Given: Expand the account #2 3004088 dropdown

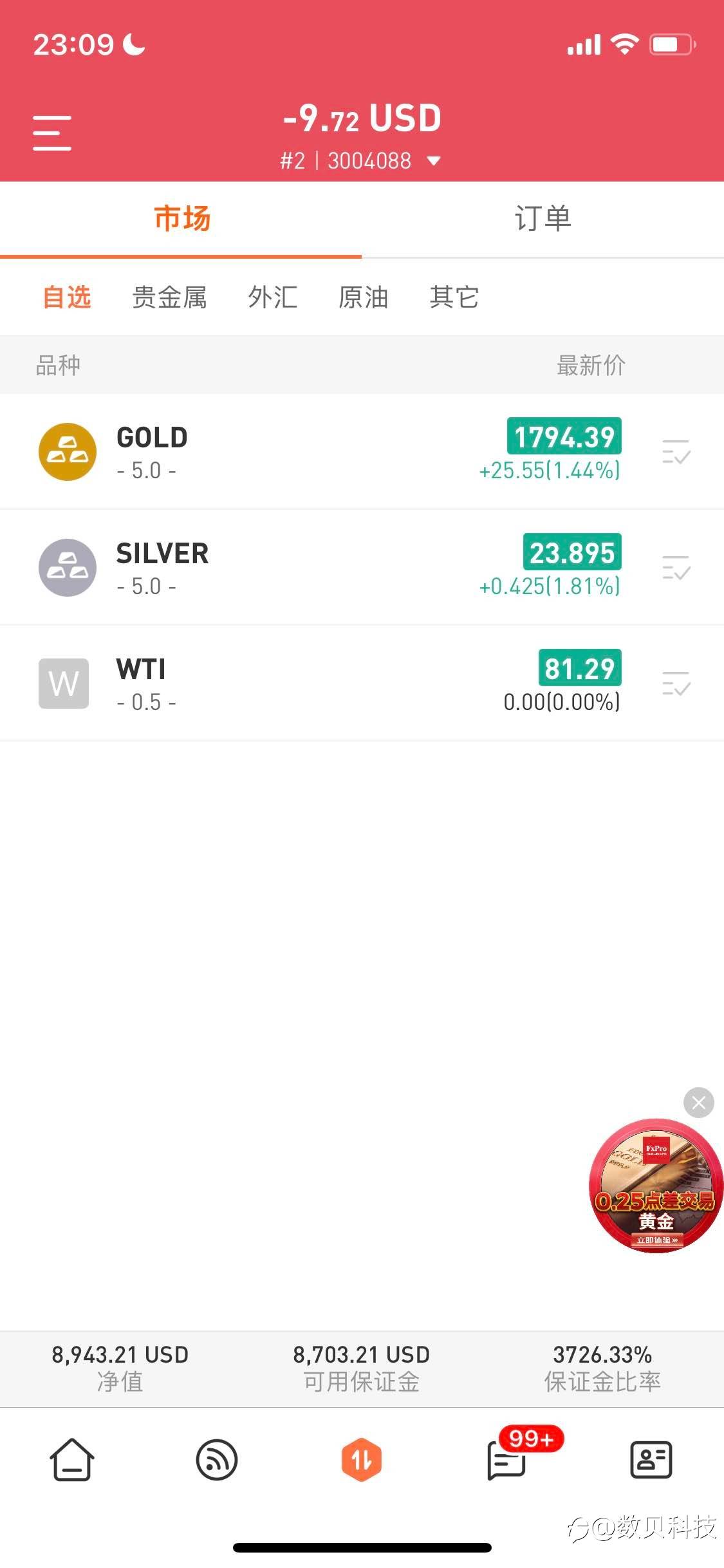Looking at the screenshot, I should [361, 160].
